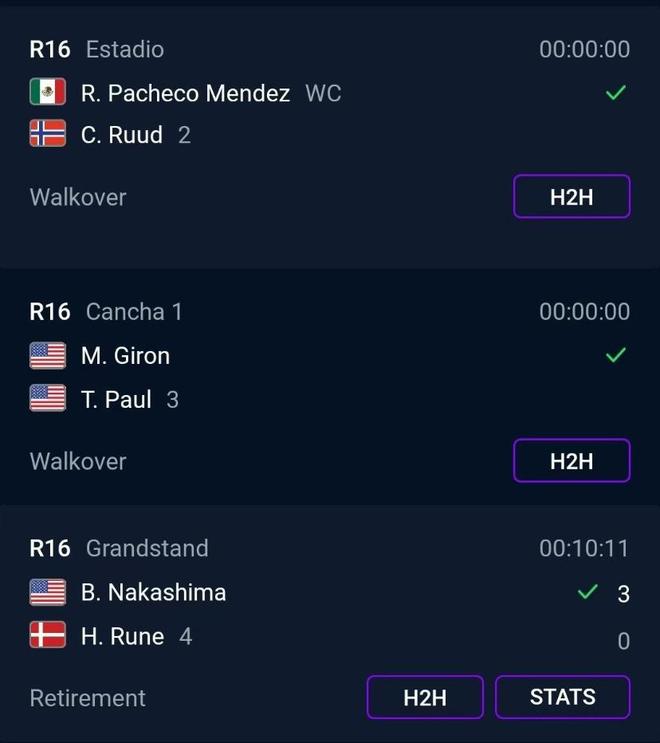This screenshot has width=660, height=743.
Task: Open STATS for Nakashima vs Rune match
Action: 562,697
